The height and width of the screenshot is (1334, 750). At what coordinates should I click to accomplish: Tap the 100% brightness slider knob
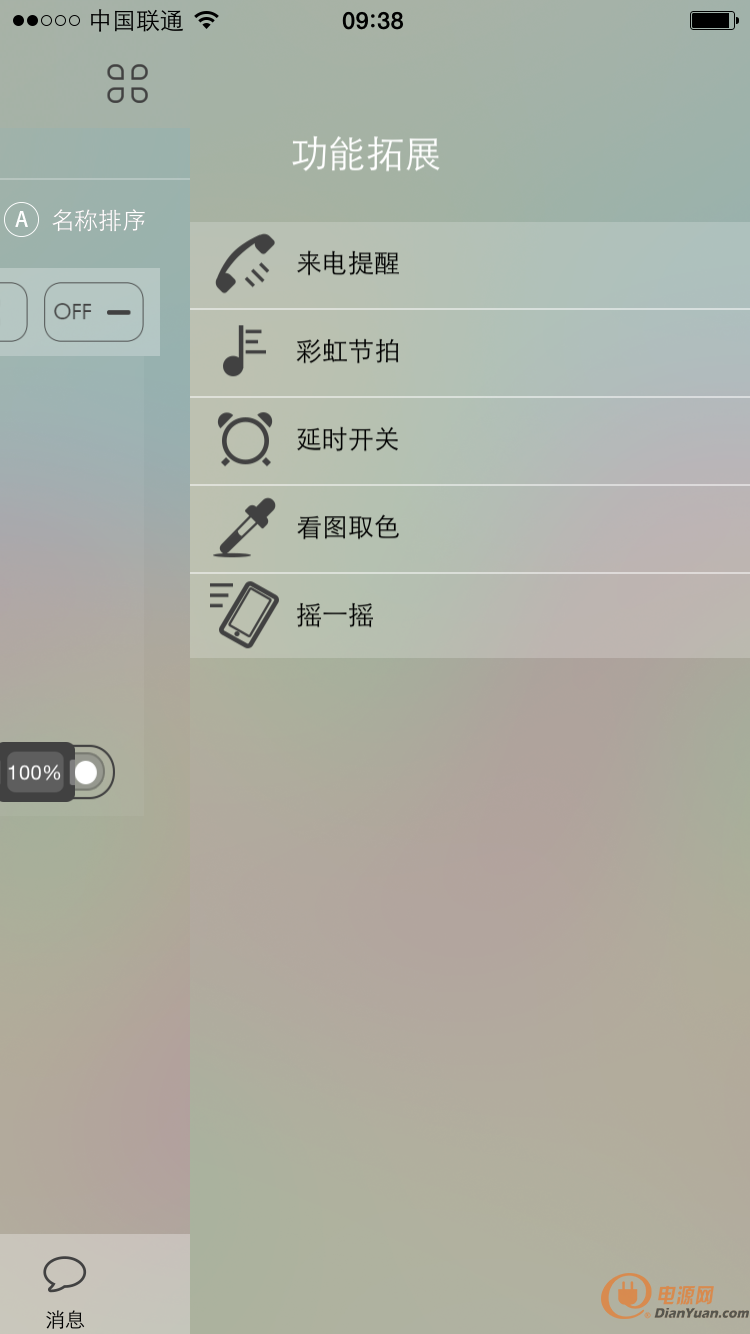click(x=87, y=772)
